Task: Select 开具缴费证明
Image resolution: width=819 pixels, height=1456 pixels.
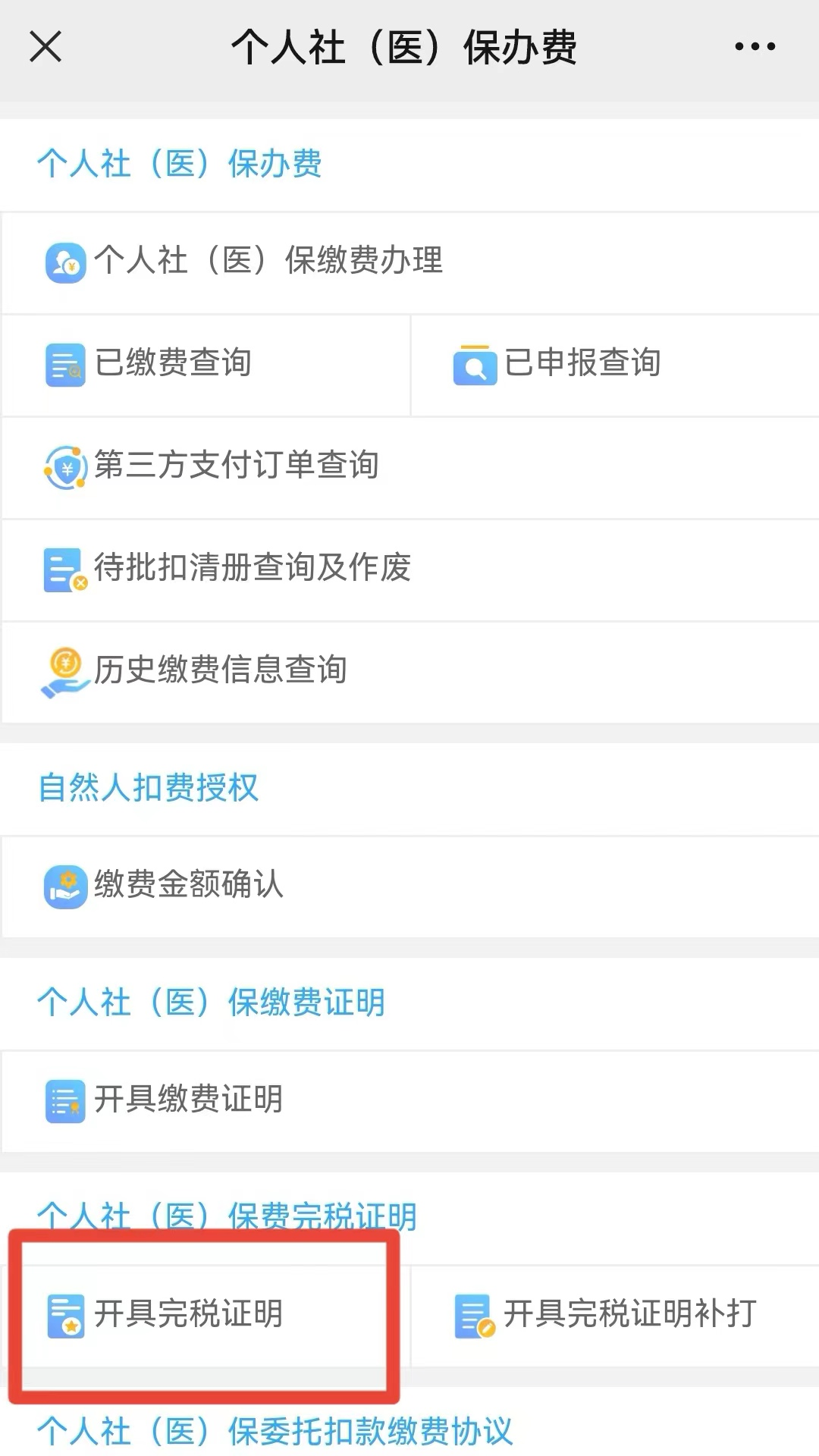Action: click(x=188, y=1100)
